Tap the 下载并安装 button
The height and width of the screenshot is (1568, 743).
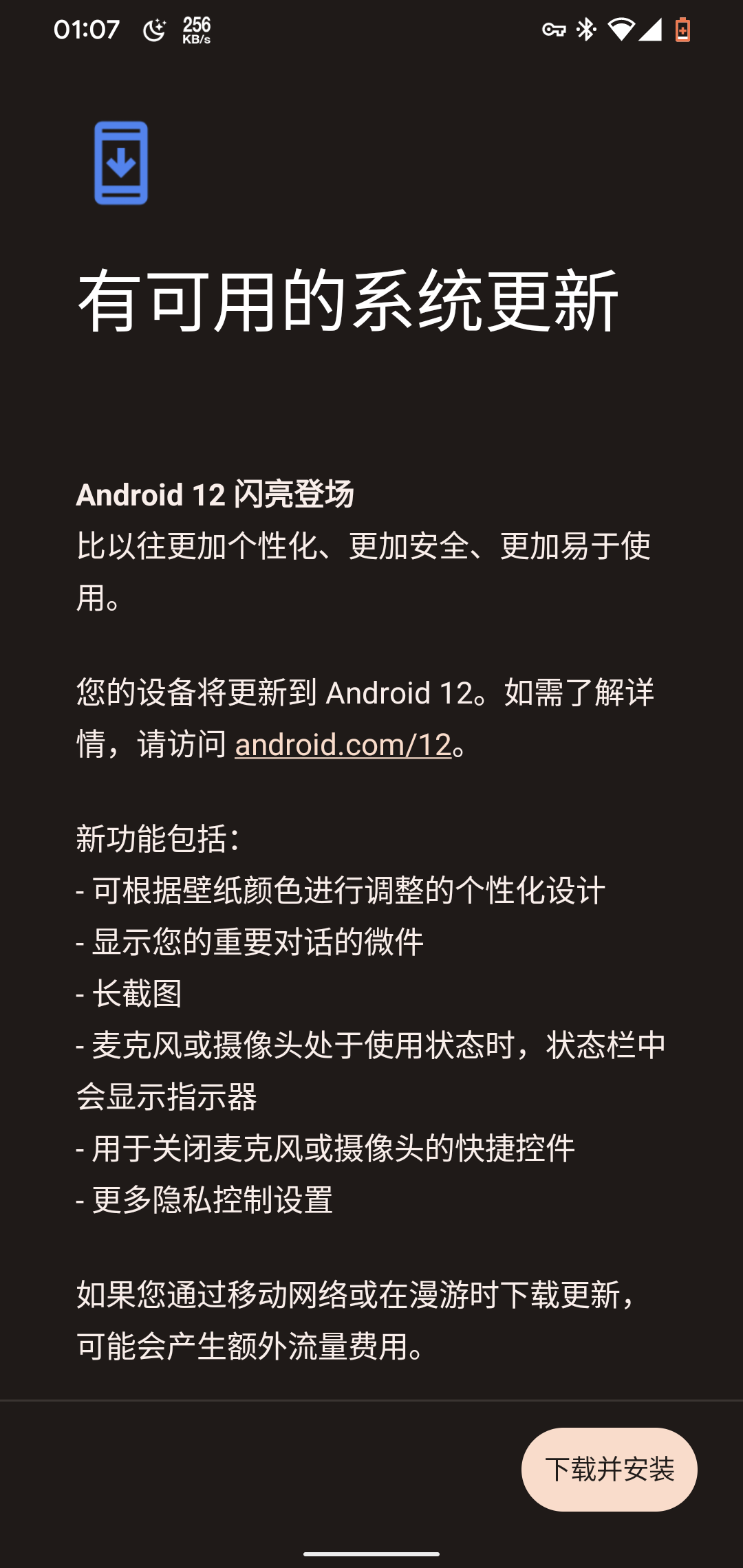[x=609, y=1470]
